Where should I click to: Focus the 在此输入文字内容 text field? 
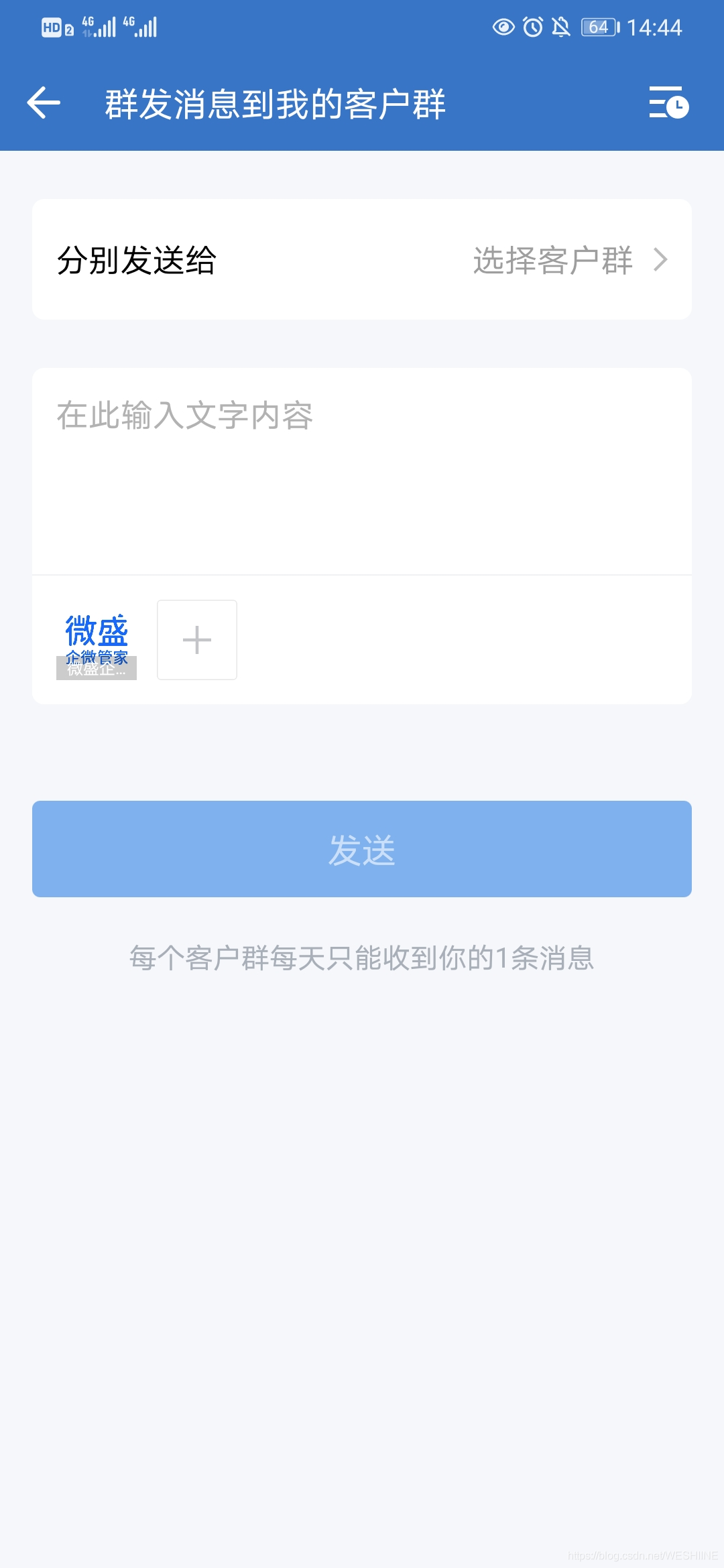[x=362, y=469]
